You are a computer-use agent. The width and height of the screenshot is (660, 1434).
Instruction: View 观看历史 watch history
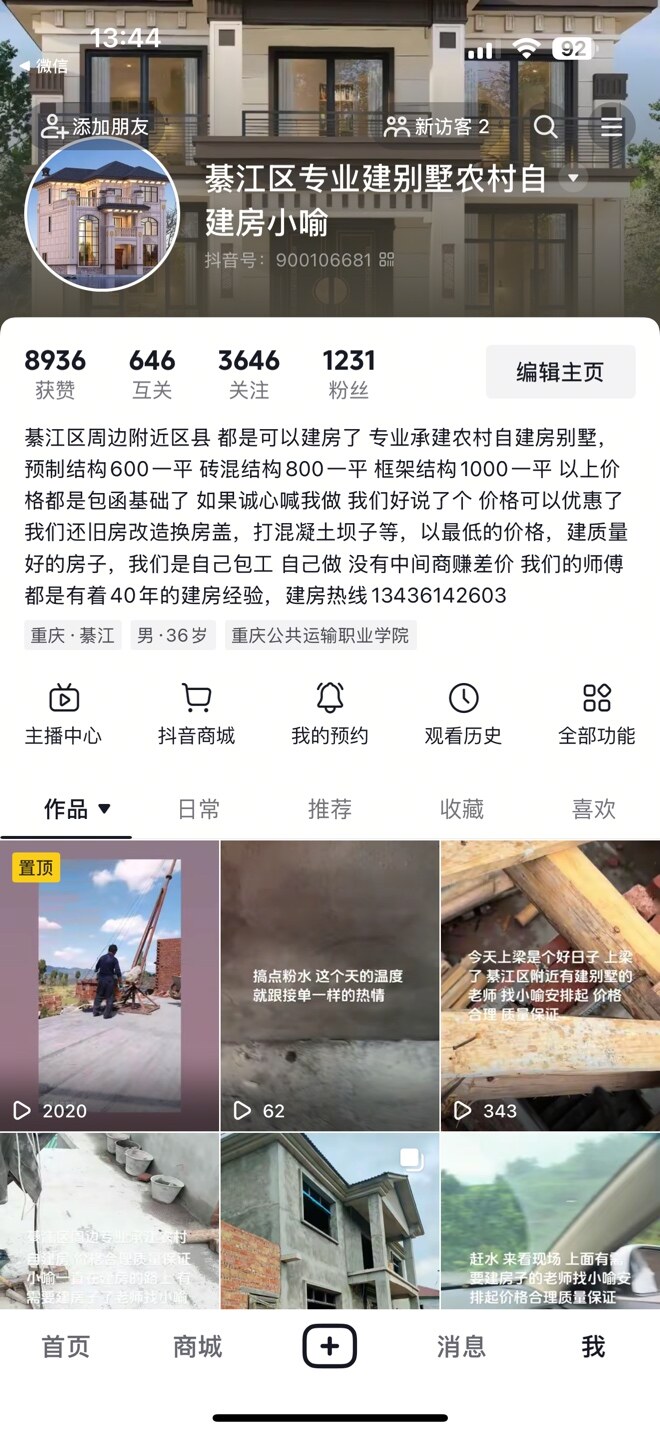tap(463, 714)
